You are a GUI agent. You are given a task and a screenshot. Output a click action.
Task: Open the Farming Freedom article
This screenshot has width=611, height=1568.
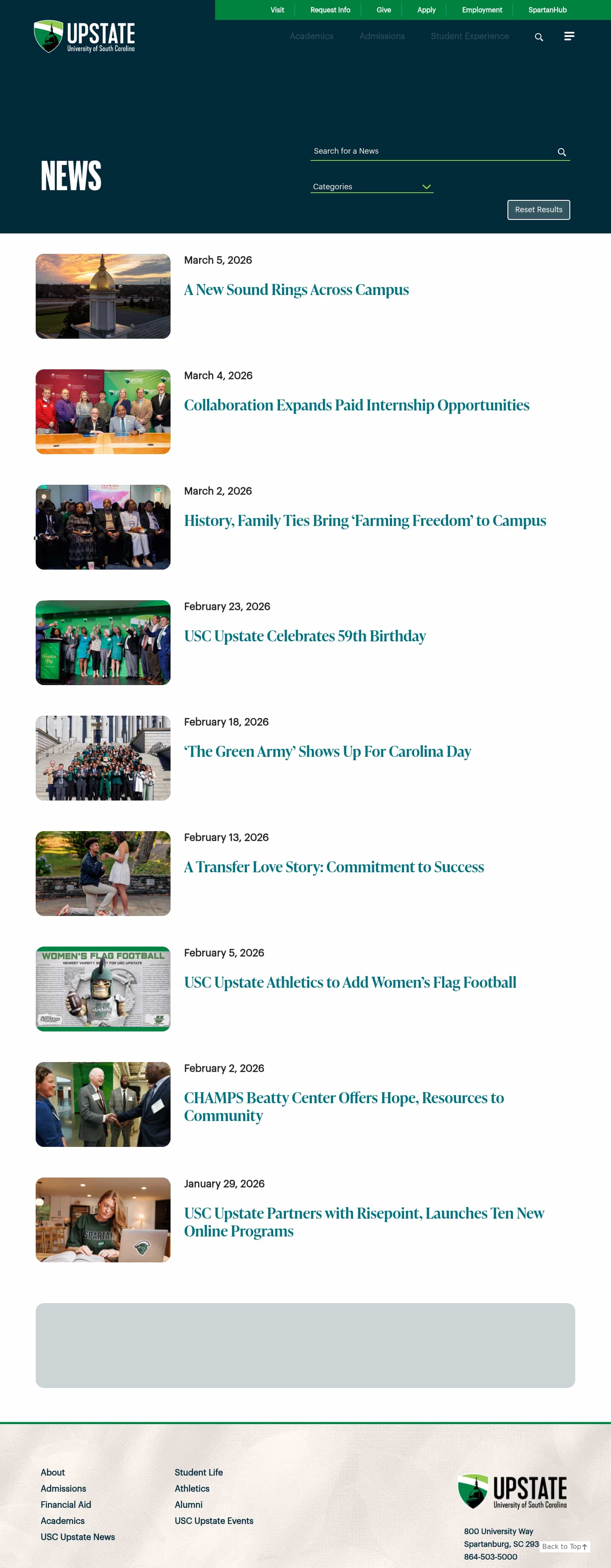(364, 520)
